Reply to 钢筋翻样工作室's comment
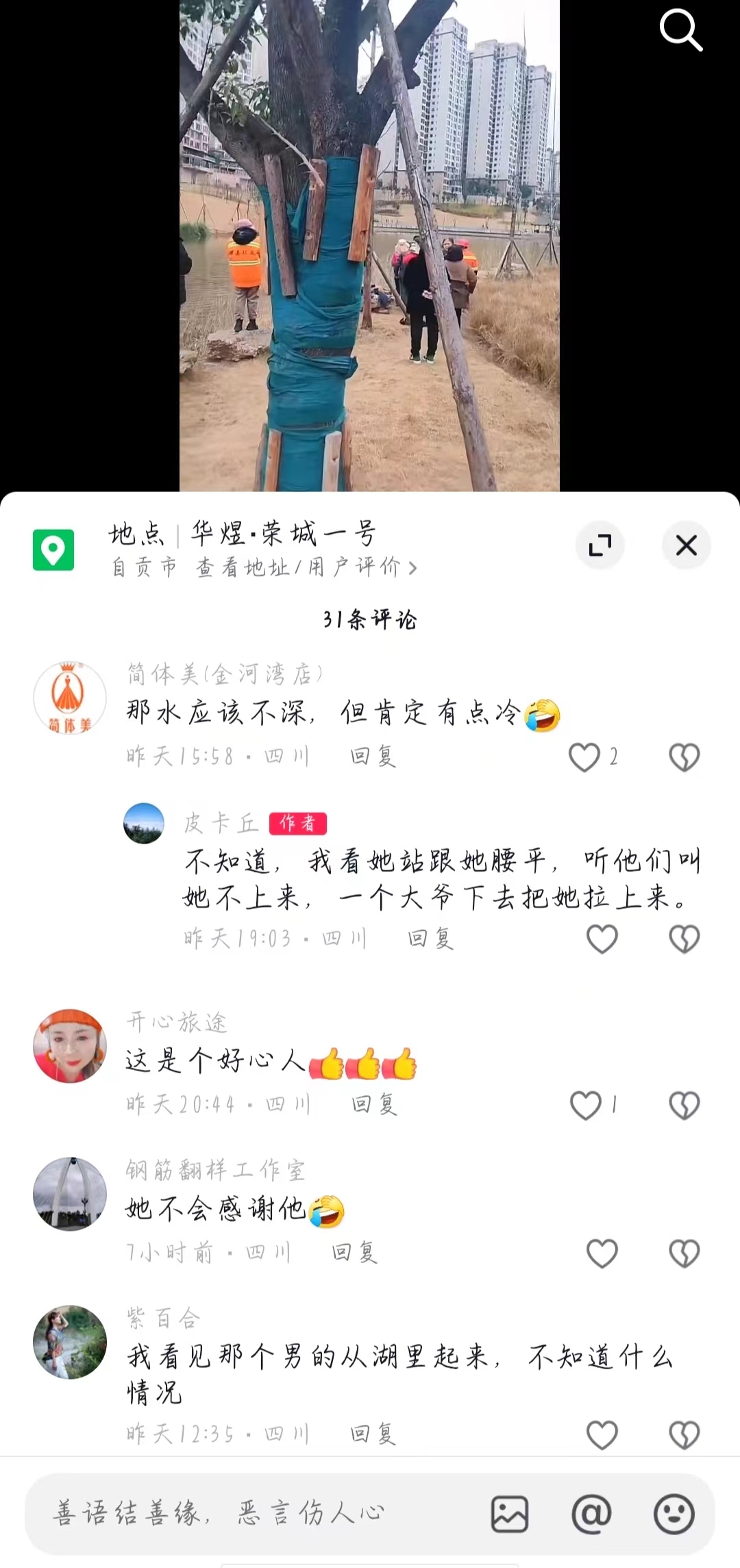 tap(354, 1253)
